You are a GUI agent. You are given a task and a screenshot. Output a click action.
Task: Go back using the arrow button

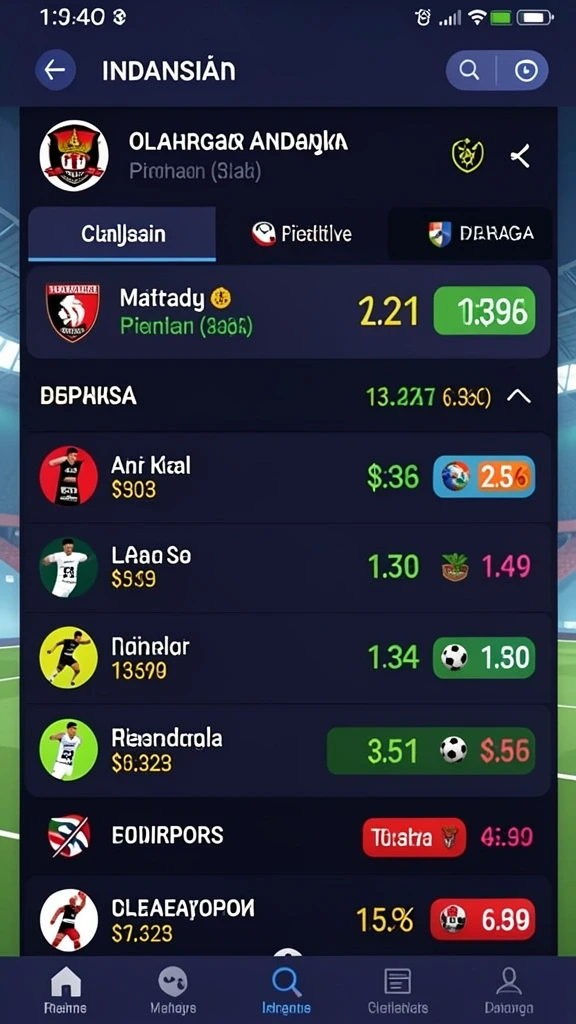point(55,69)
